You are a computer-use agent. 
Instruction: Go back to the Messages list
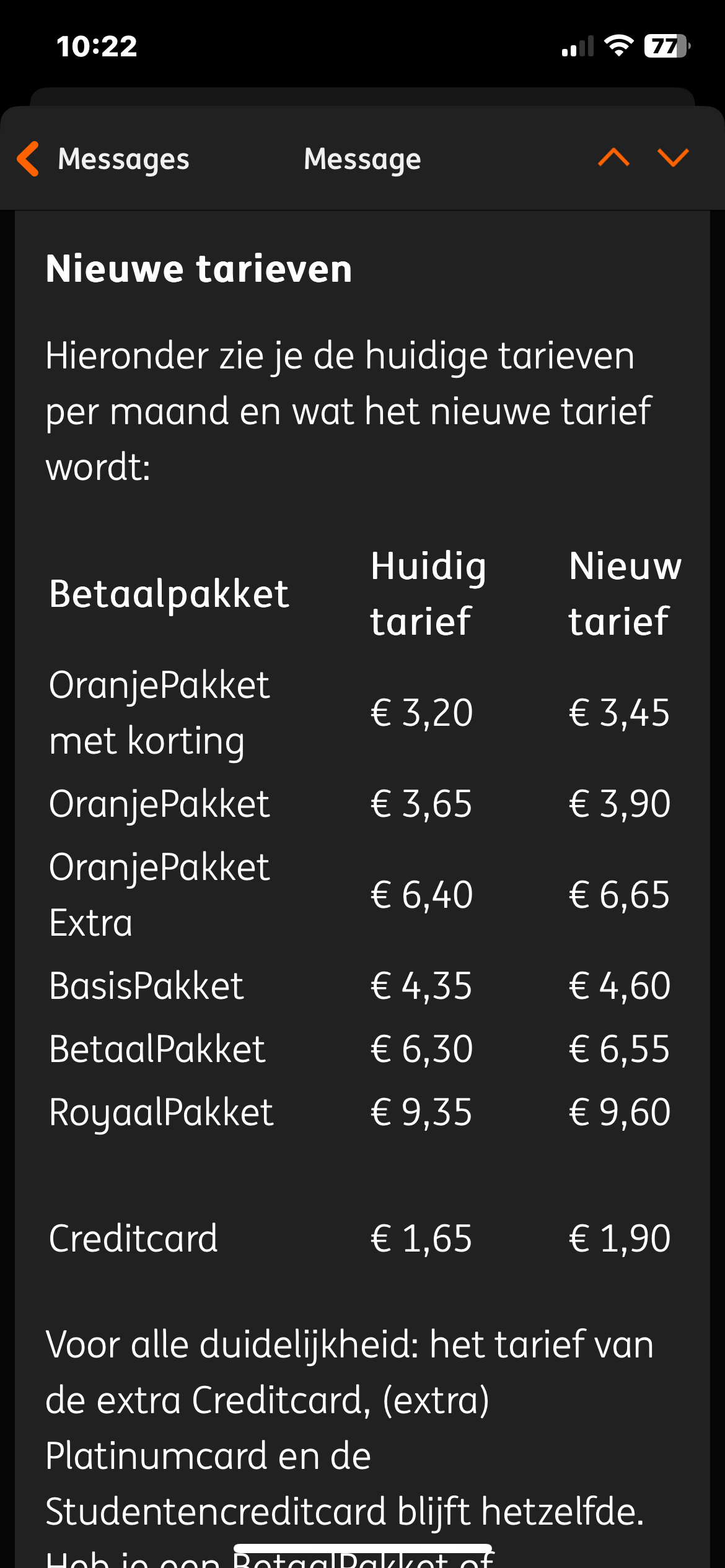103,159
